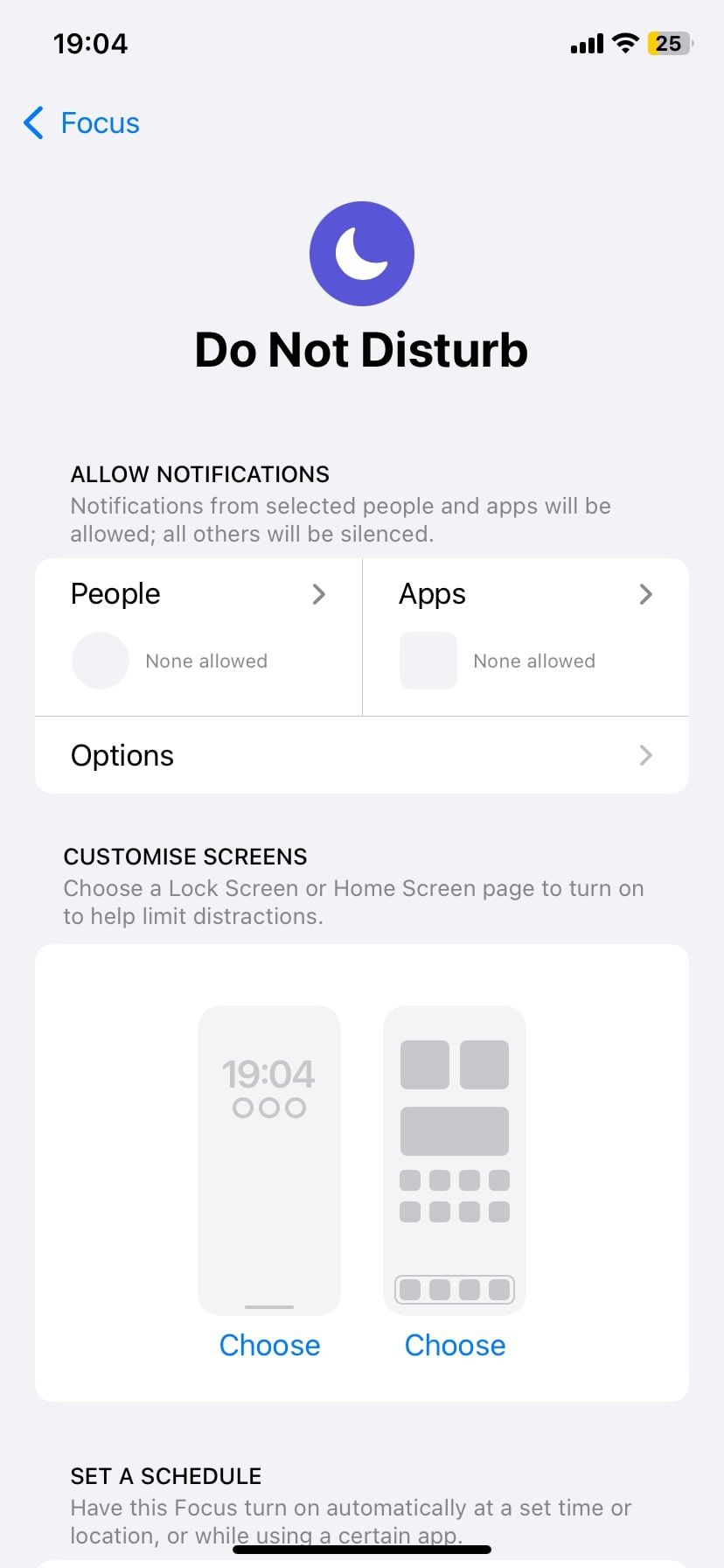Select the Lock Screen preview thumbnail
Viewport: 724px width, 1568px height.
tap(269, 1160)
